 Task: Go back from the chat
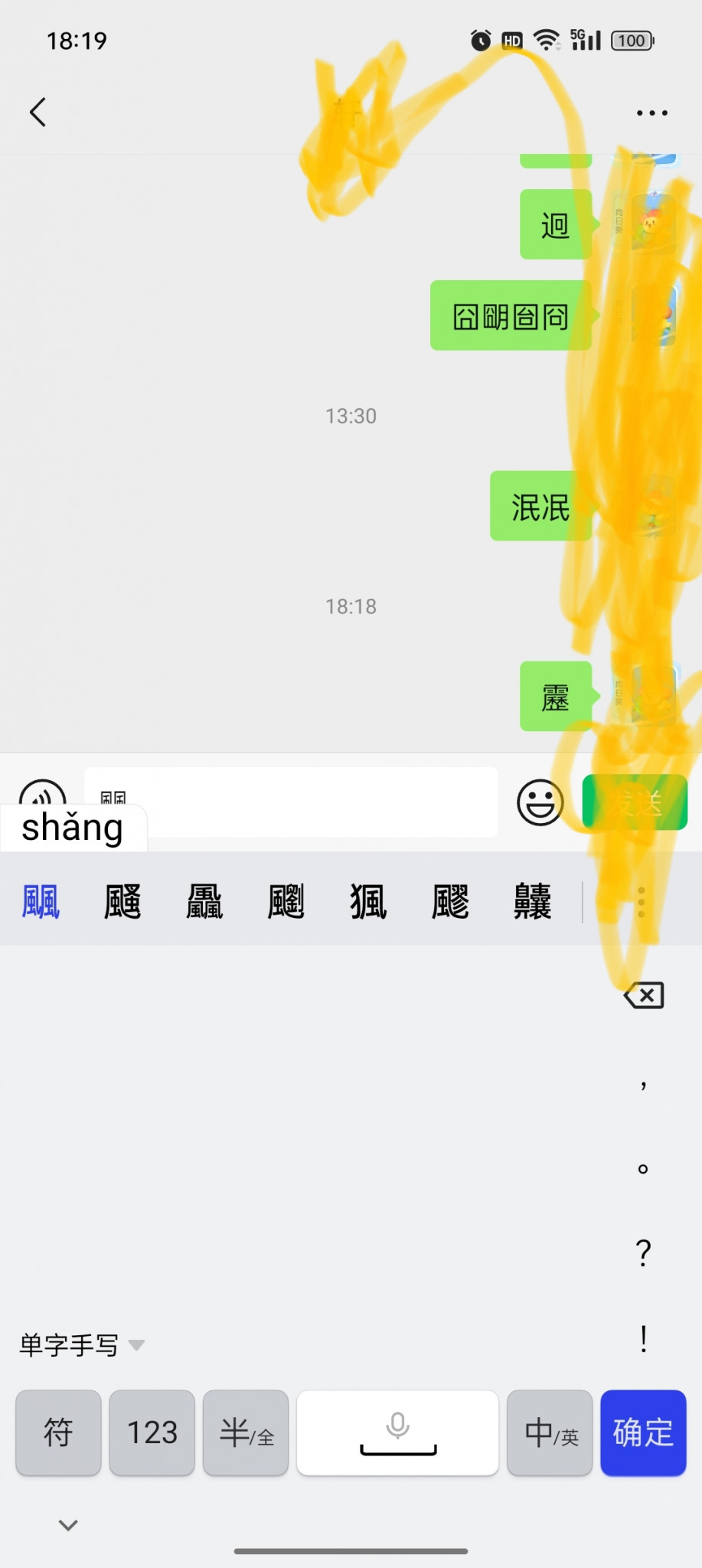tap(38, 112)
